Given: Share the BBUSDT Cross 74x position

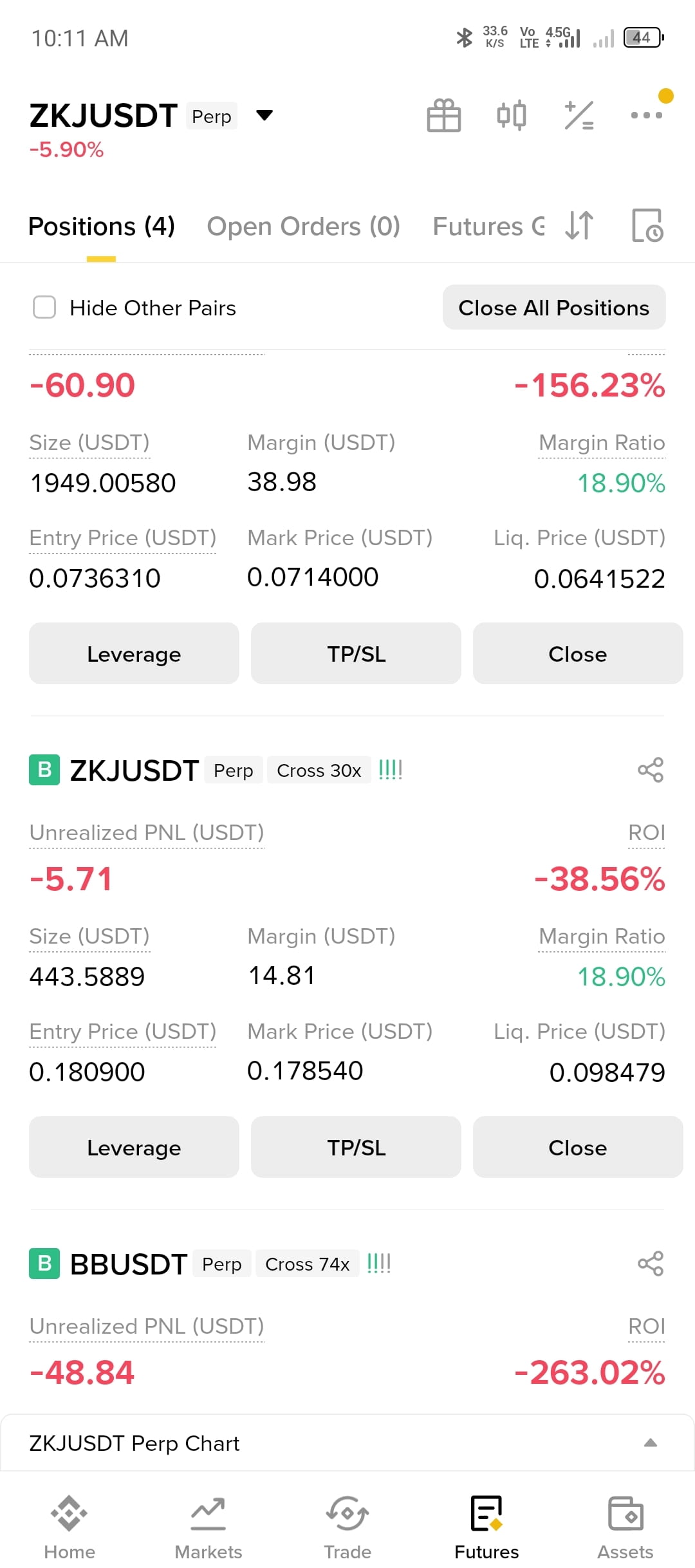Looking at the screenshot, I should click(650, 1264).
